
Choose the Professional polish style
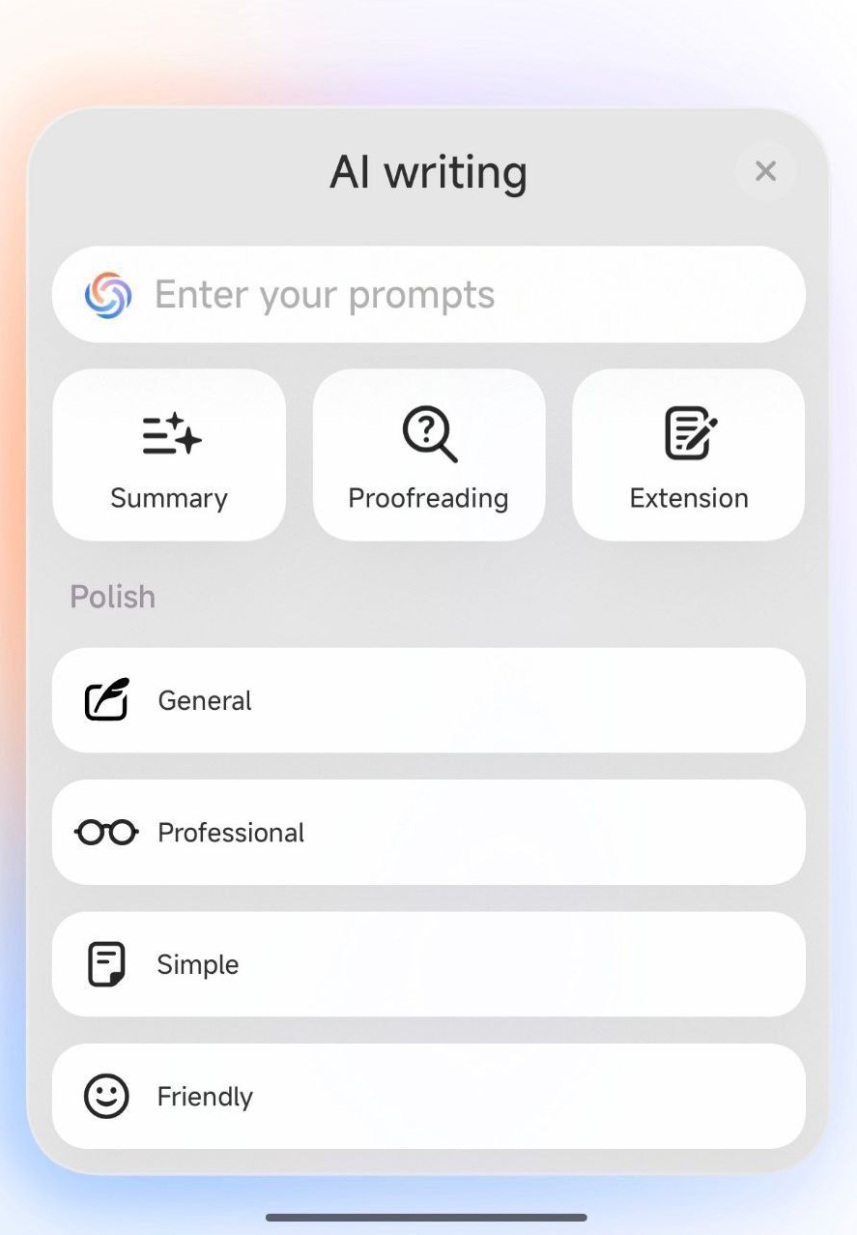click(428, 832)
